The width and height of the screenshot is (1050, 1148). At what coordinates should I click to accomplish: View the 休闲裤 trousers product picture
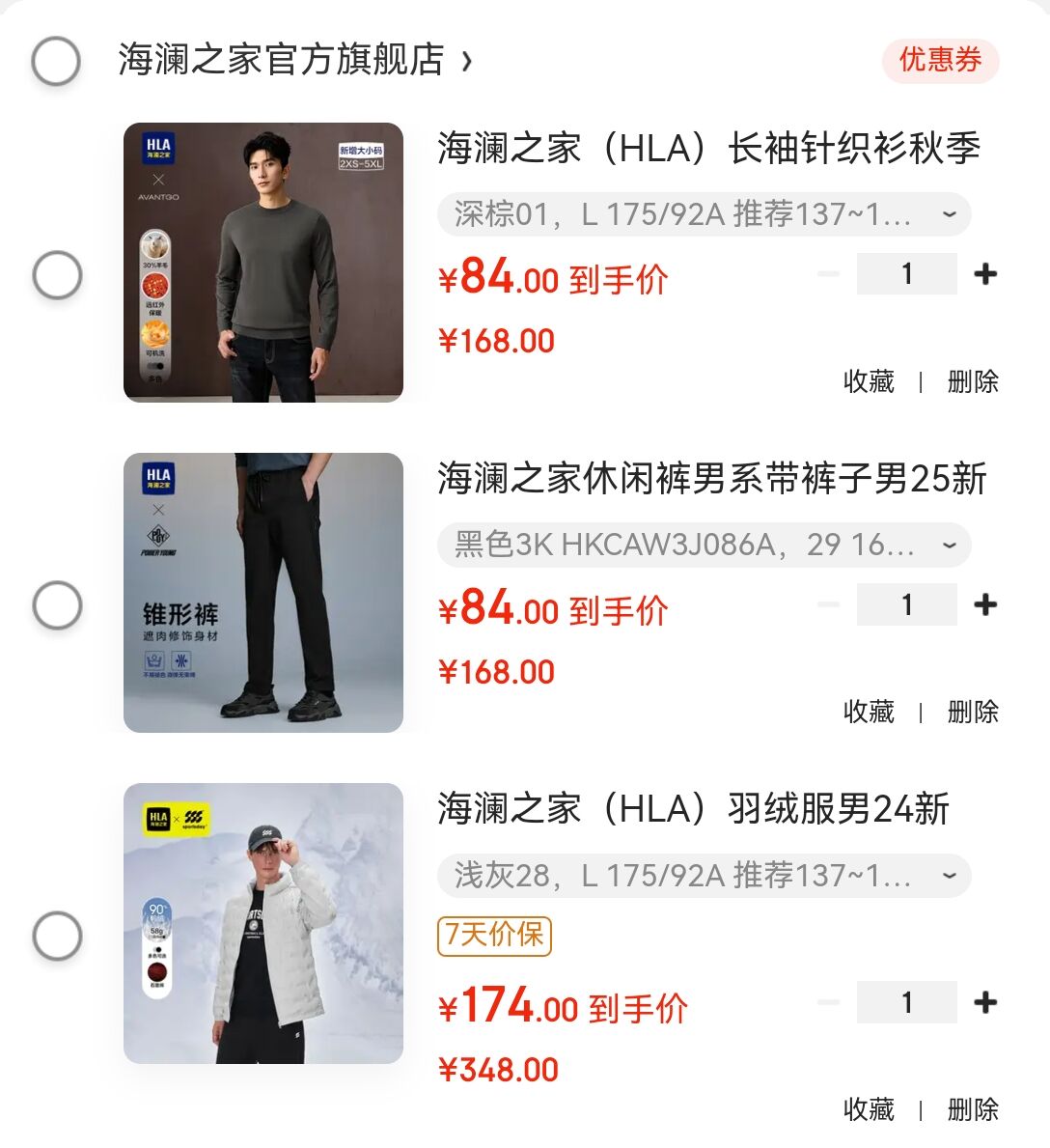pos(263,593)
